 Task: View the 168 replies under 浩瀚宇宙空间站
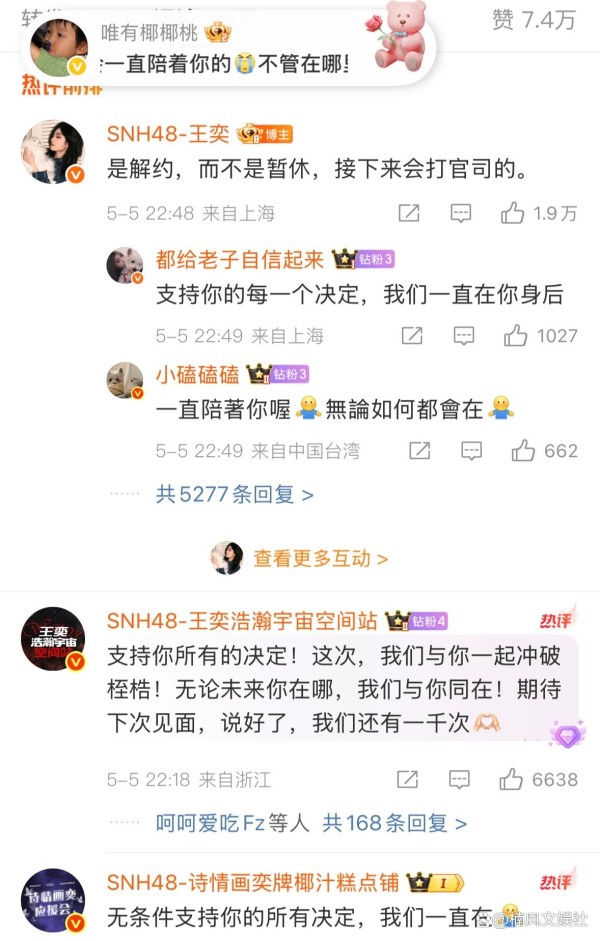tap(394, 823)
